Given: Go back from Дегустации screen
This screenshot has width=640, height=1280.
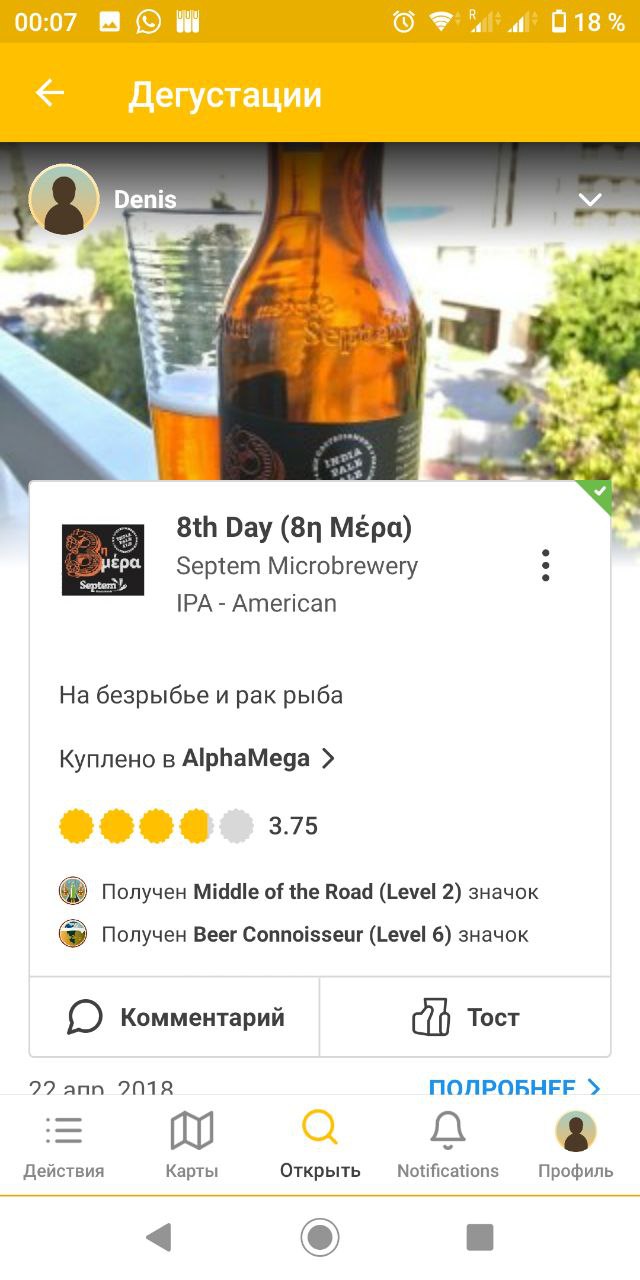Looking at the screenshot, I should click(x=49, y=94).
